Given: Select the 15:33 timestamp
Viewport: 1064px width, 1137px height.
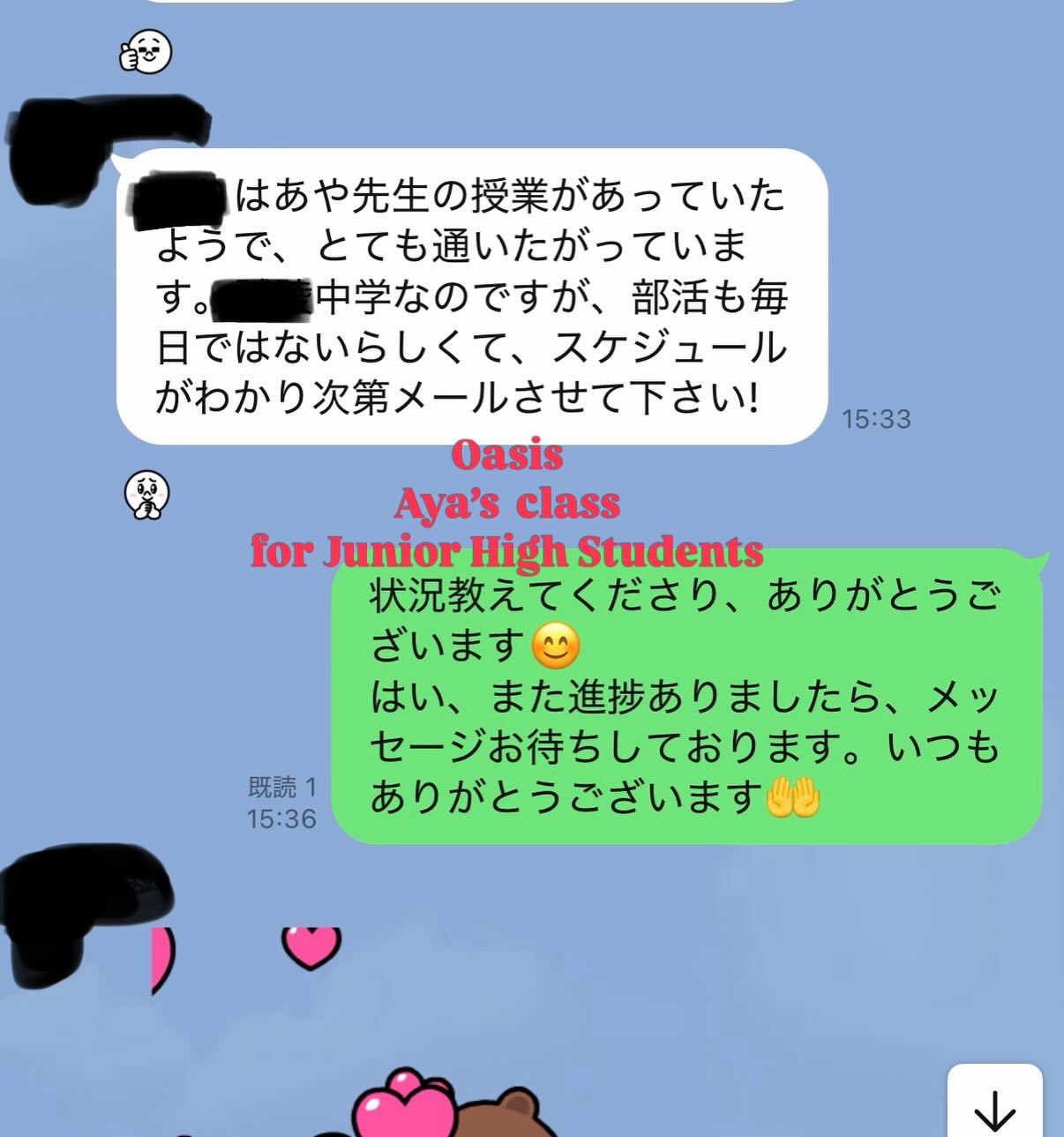Looking at the screenshot, I should point(877,420).
